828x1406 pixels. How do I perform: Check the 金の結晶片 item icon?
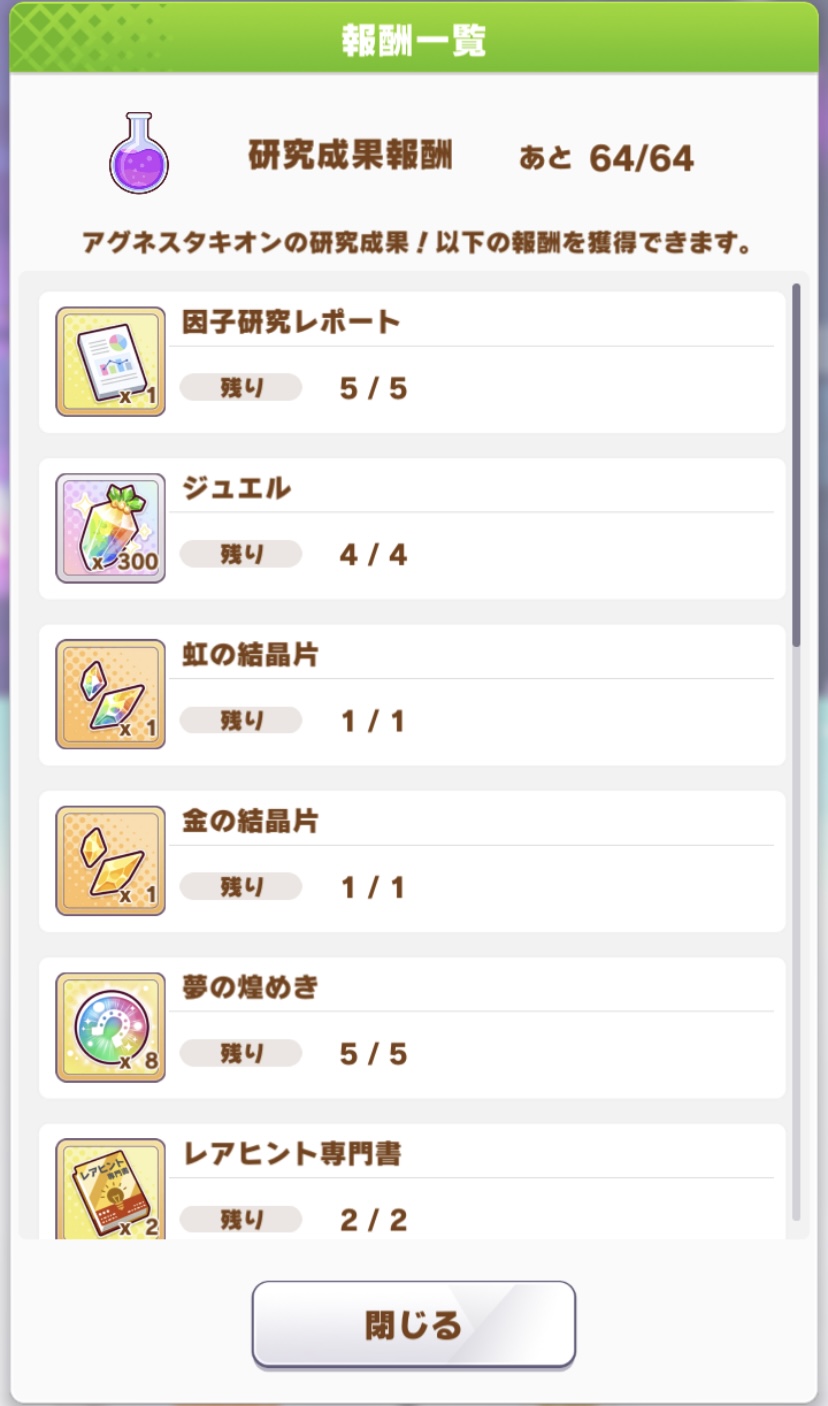[x=110, y=861]
